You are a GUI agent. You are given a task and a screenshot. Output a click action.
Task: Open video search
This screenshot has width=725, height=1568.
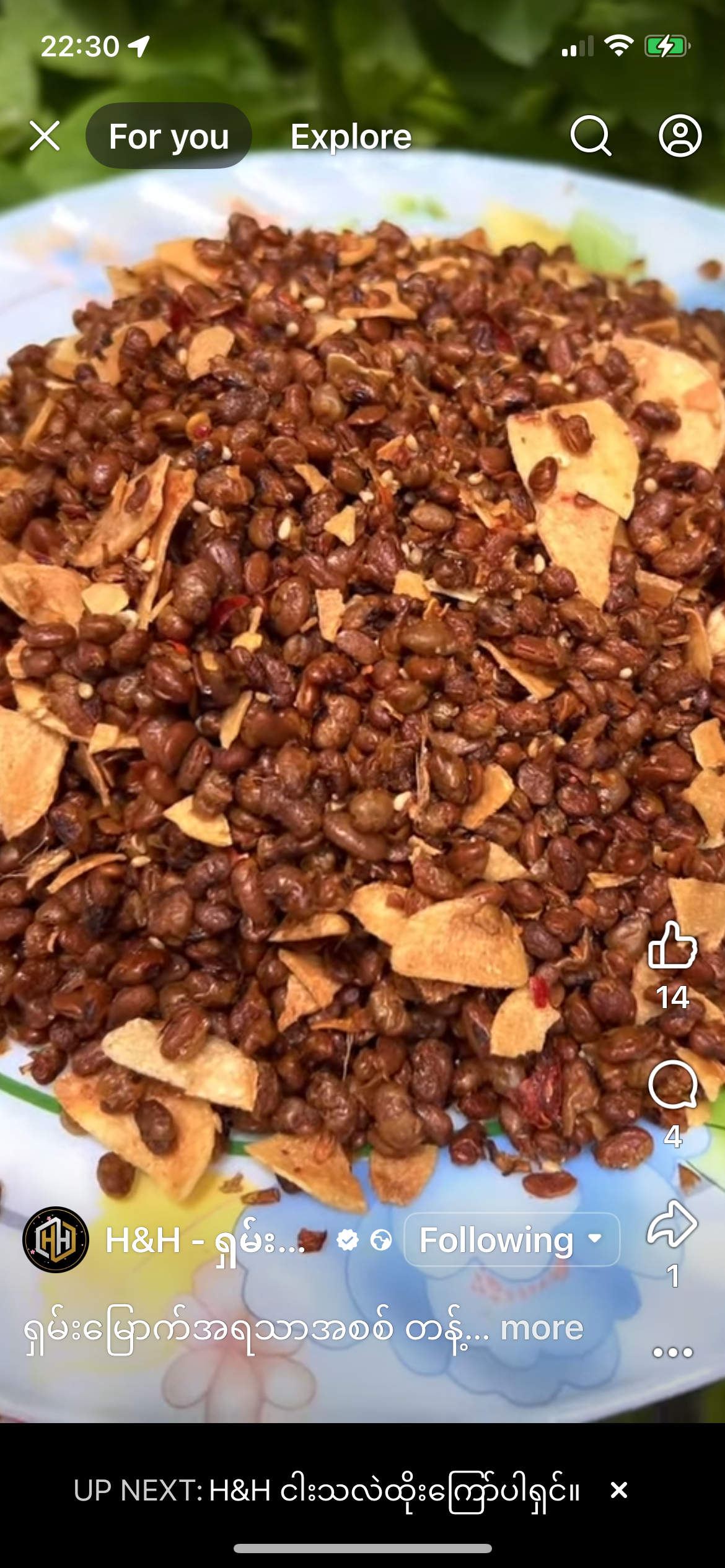point(591,136)
